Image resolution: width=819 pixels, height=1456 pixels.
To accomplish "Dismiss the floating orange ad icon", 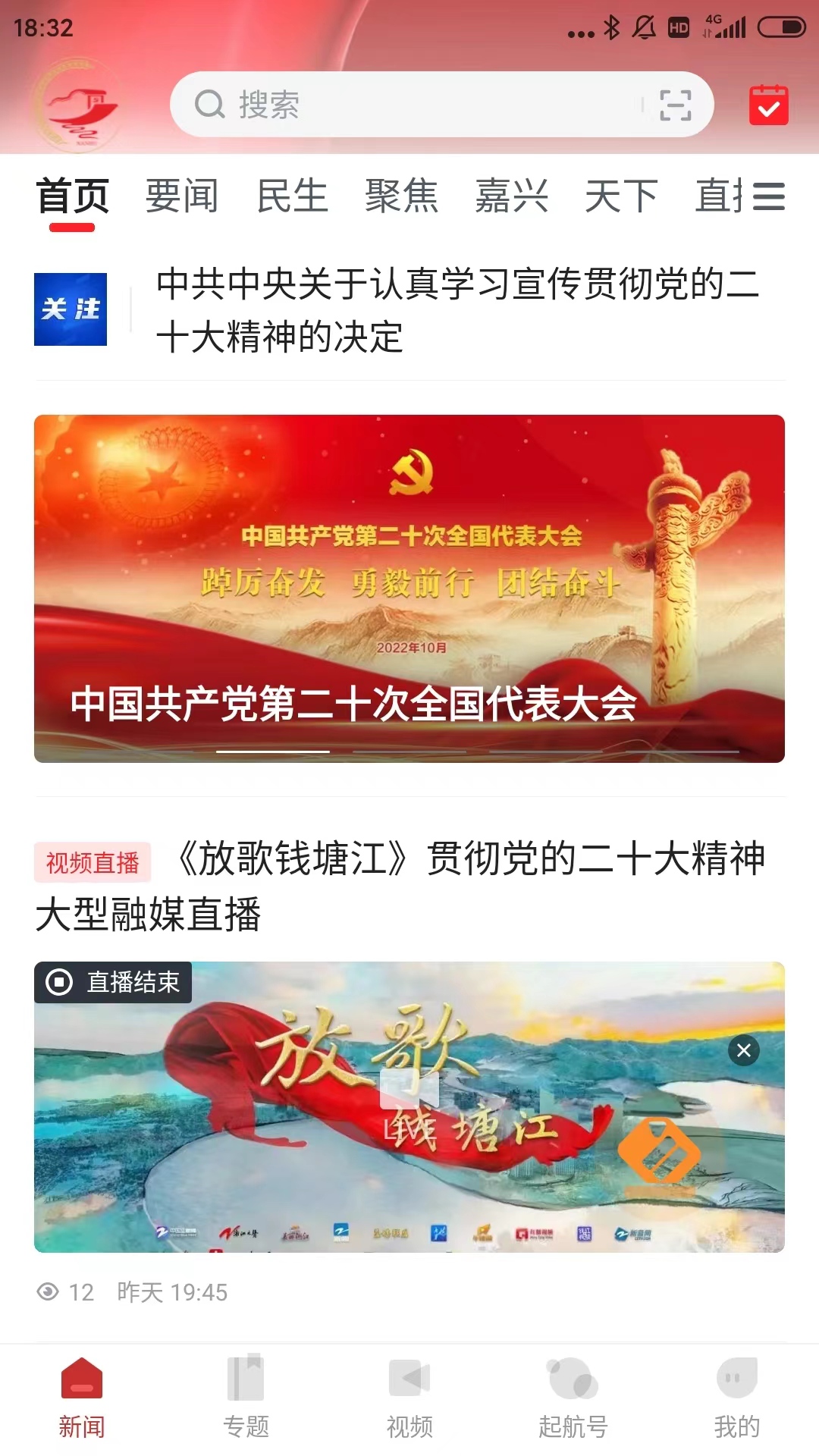I will coord(744,1050).
